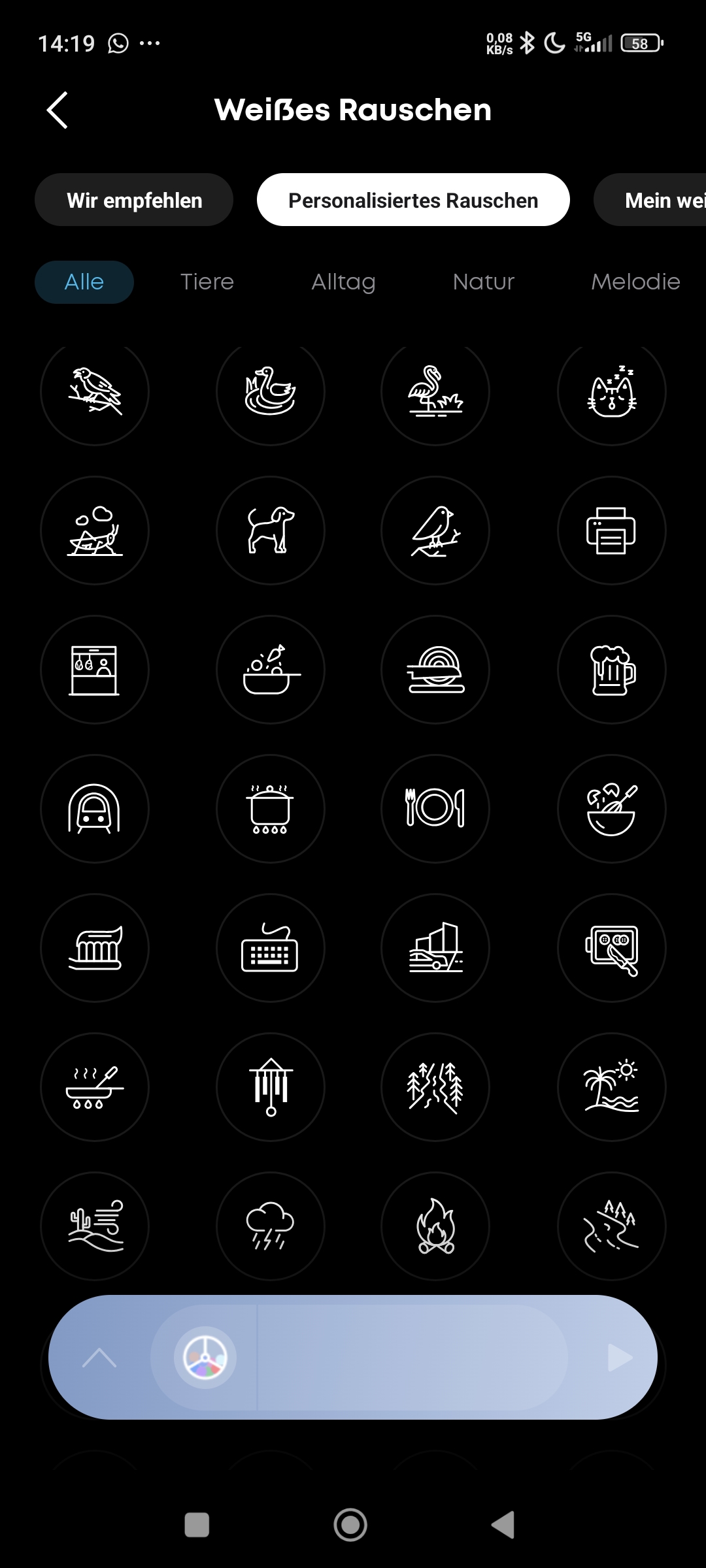Select the beer mug sound

tap(611, 669)
